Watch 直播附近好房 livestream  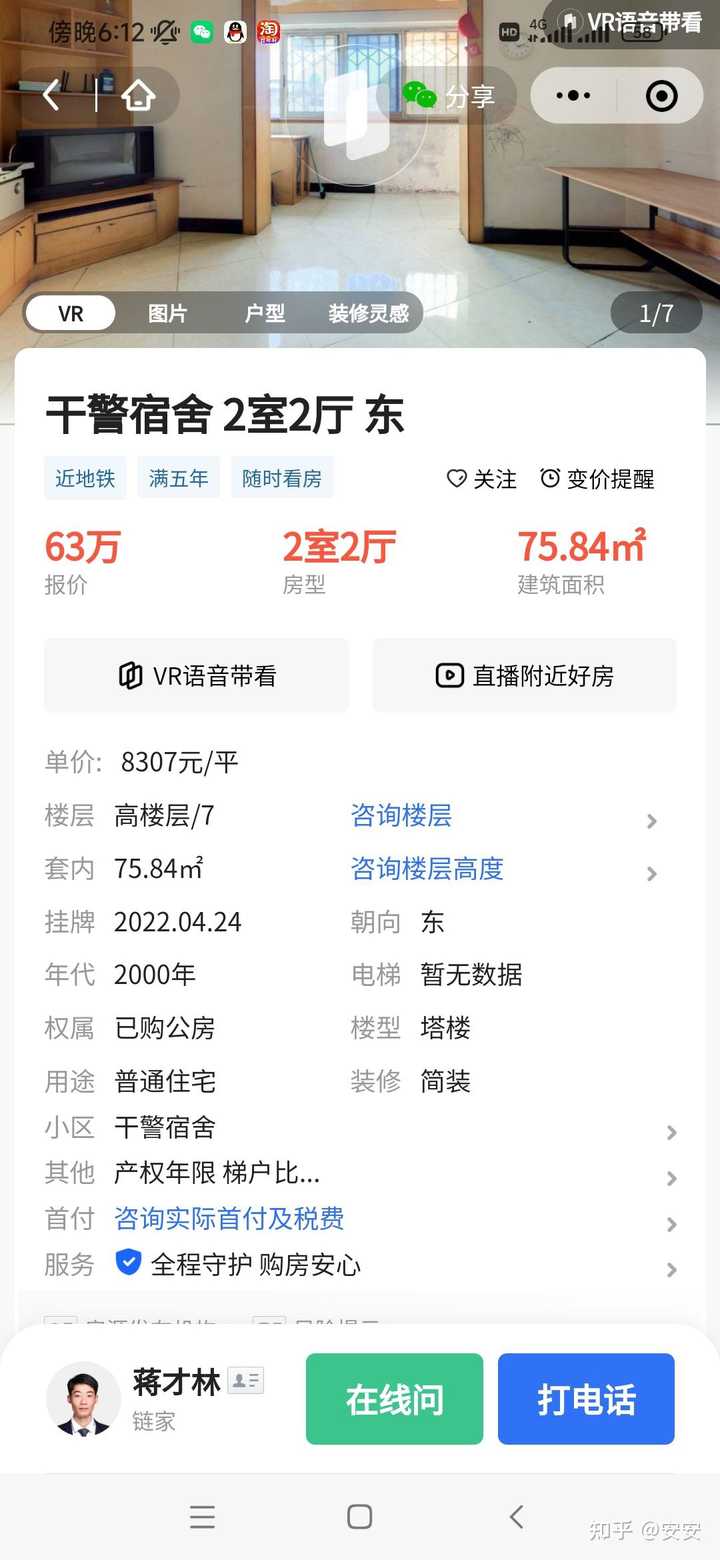[525, 676]
